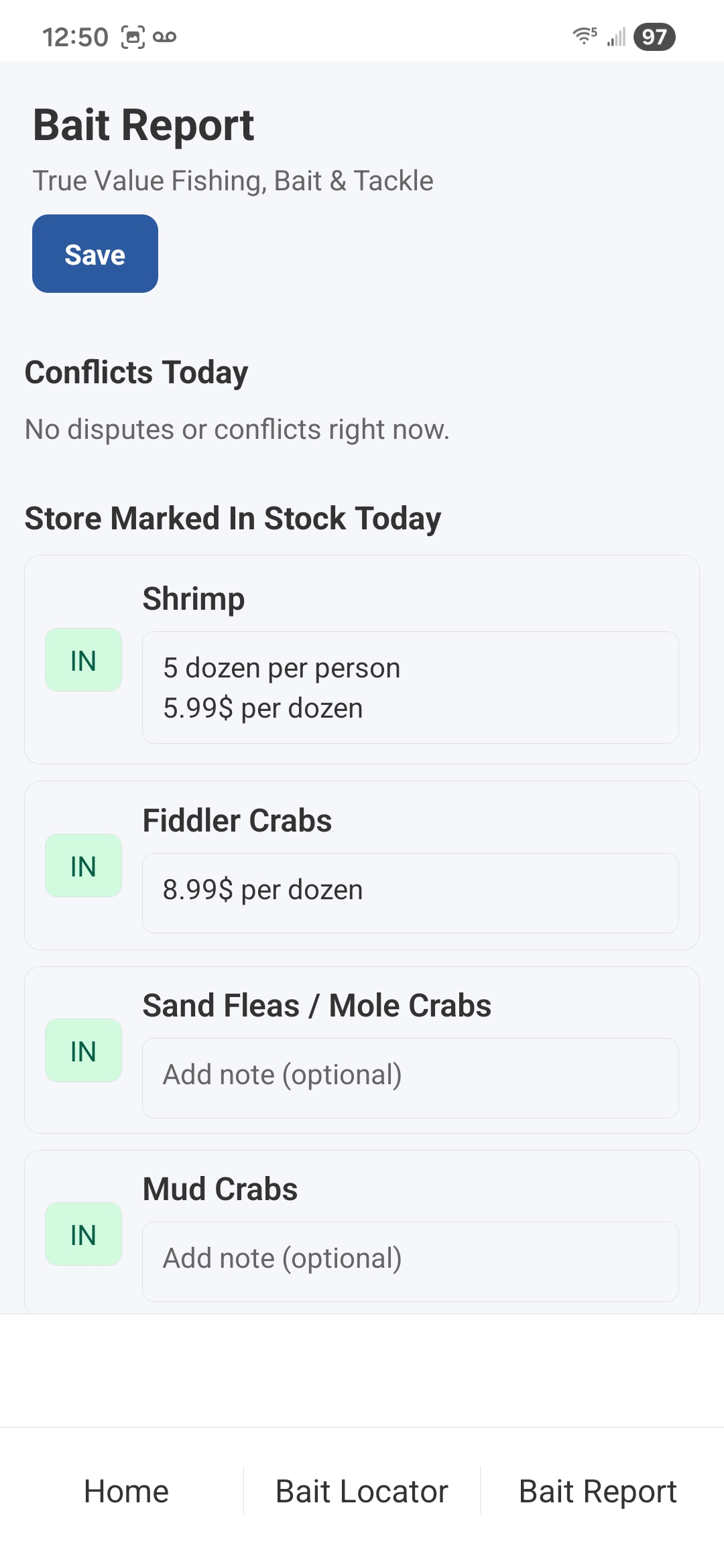Tap the Wi-Fi signal icon

(x=583, y=37)
